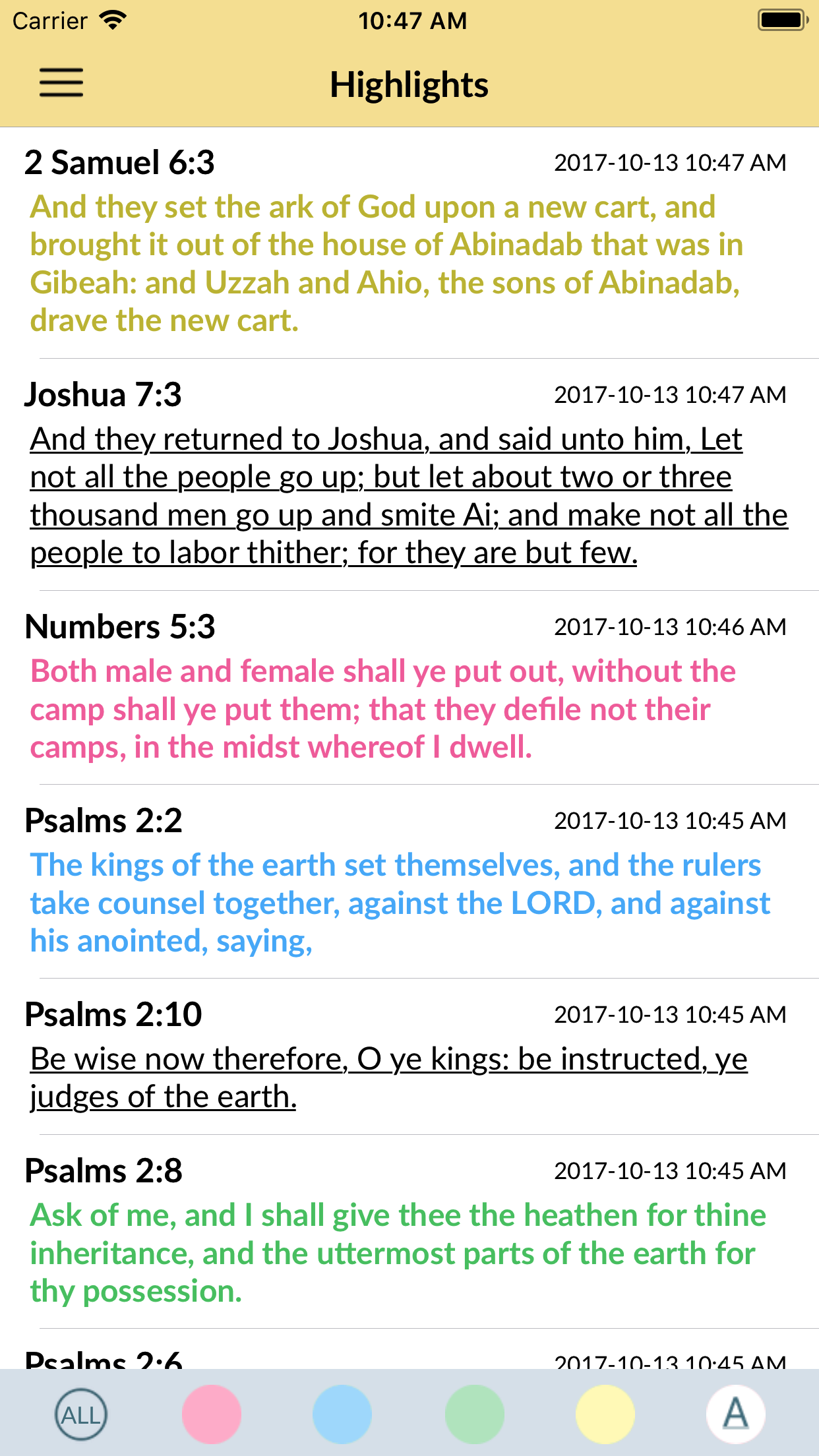
Task: Open the Joshua 7:3 highlight
Action: [409, 475]
